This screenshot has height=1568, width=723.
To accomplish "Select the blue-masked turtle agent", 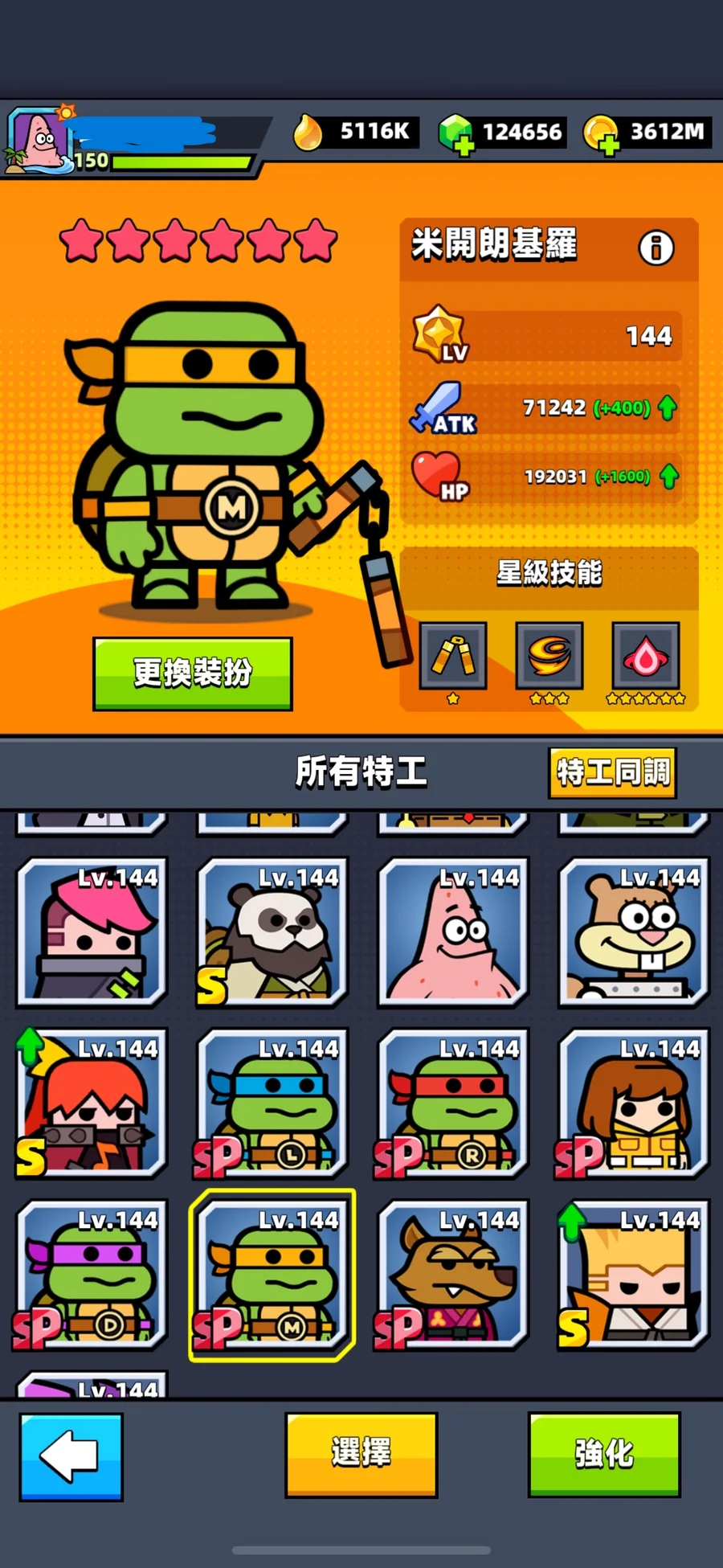I will click(272, 1103).
